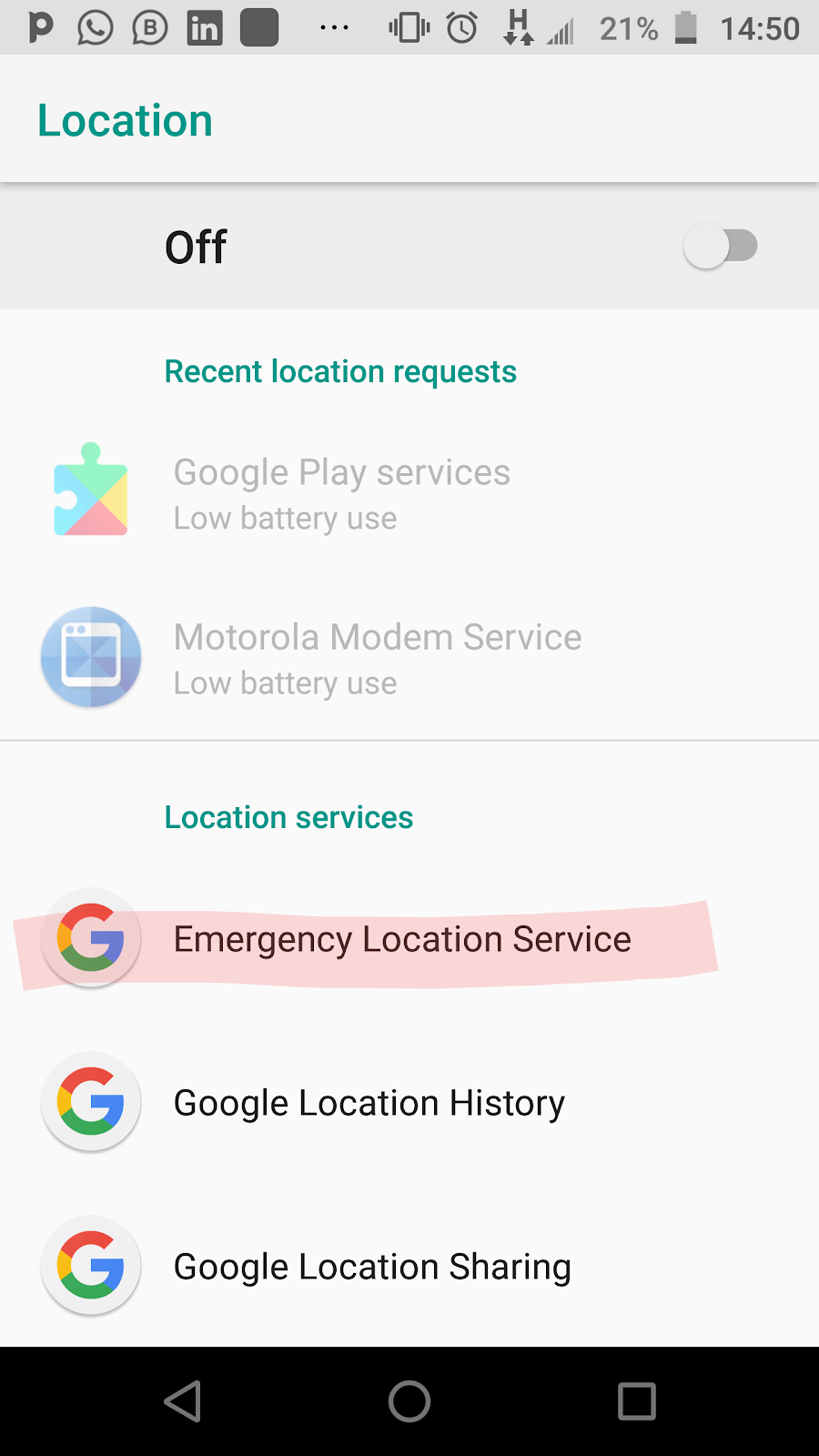Open Google Play services location request
The width and height of the screenshot is (819, 1456).
[x=341, y=492]
